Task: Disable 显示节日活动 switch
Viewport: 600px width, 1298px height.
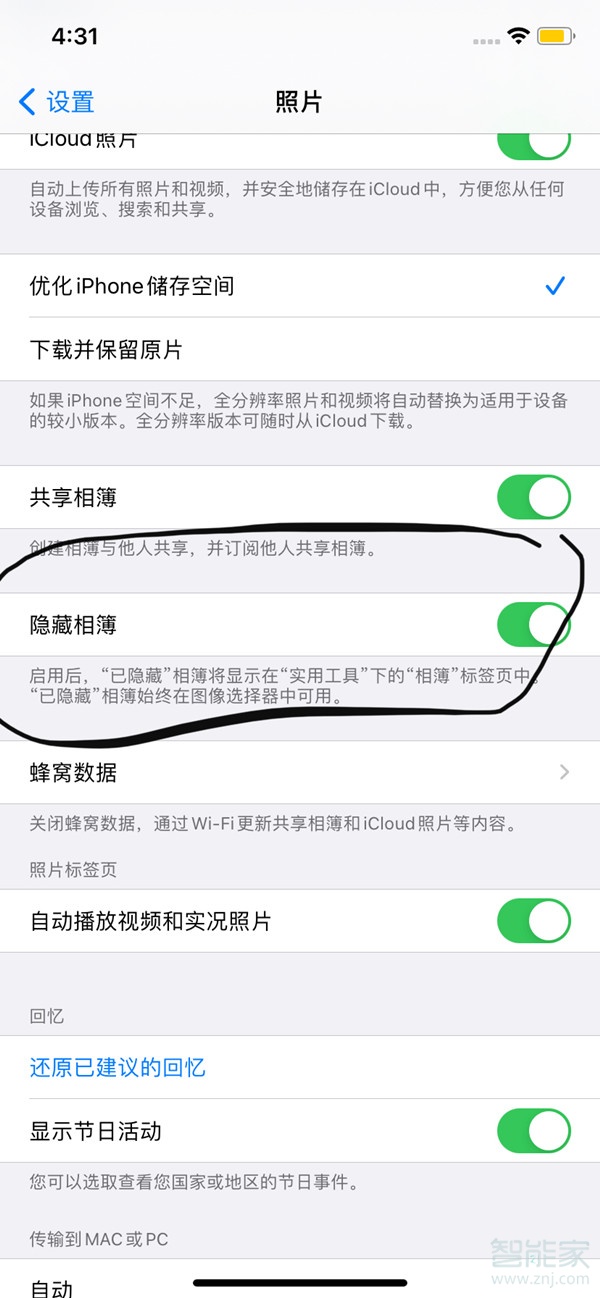Action: [x=534, y=1131]
